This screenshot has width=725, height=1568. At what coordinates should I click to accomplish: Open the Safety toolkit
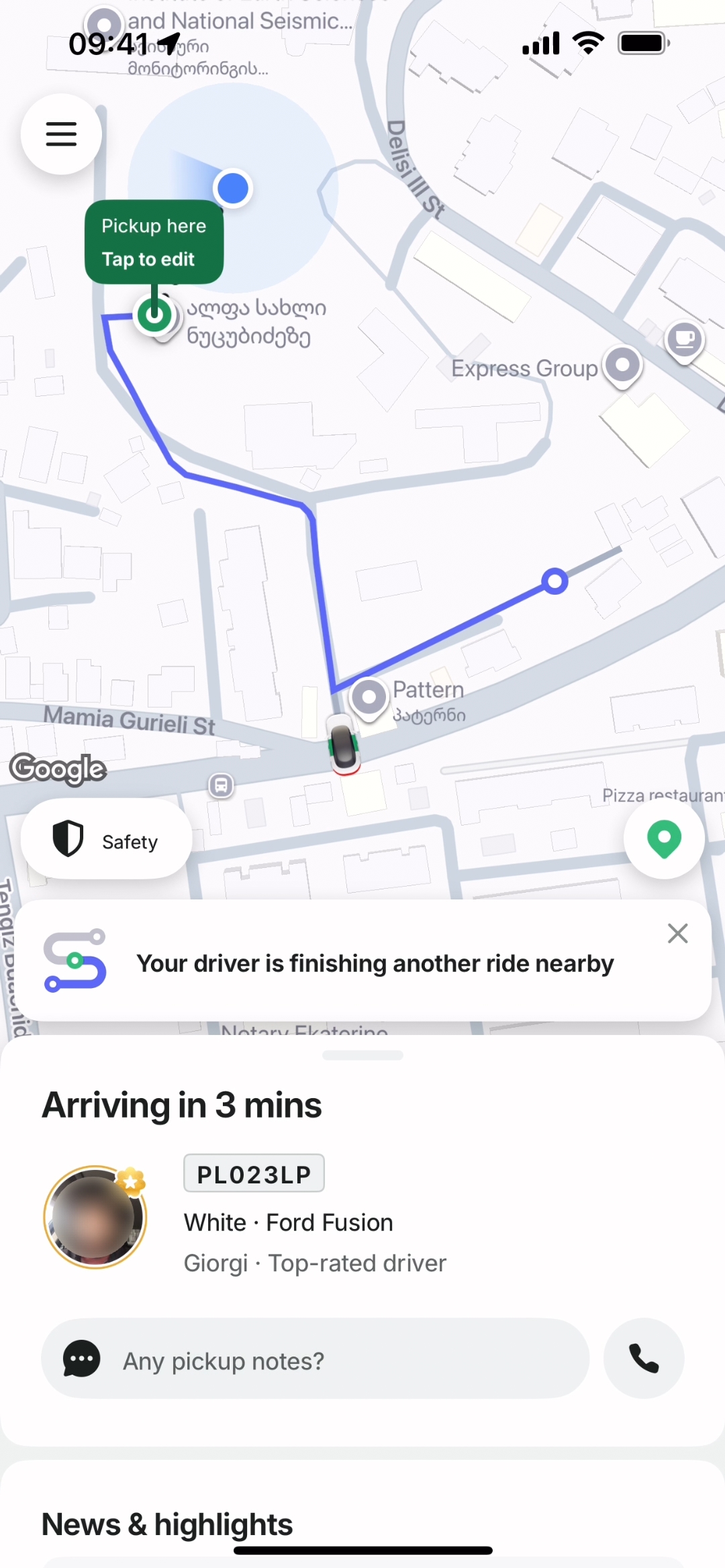(106, 839)
